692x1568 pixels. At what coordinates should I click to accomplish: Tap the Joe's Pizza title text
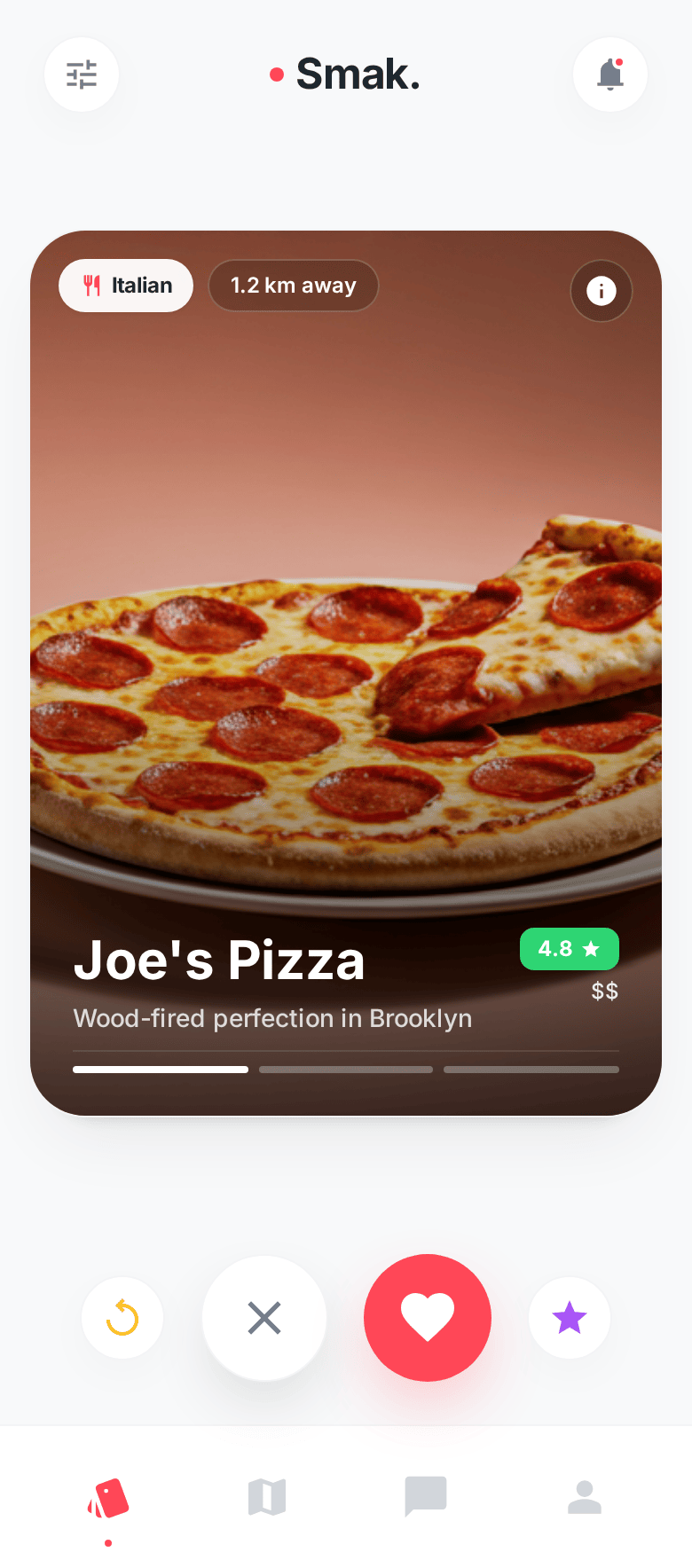[219, 960]
